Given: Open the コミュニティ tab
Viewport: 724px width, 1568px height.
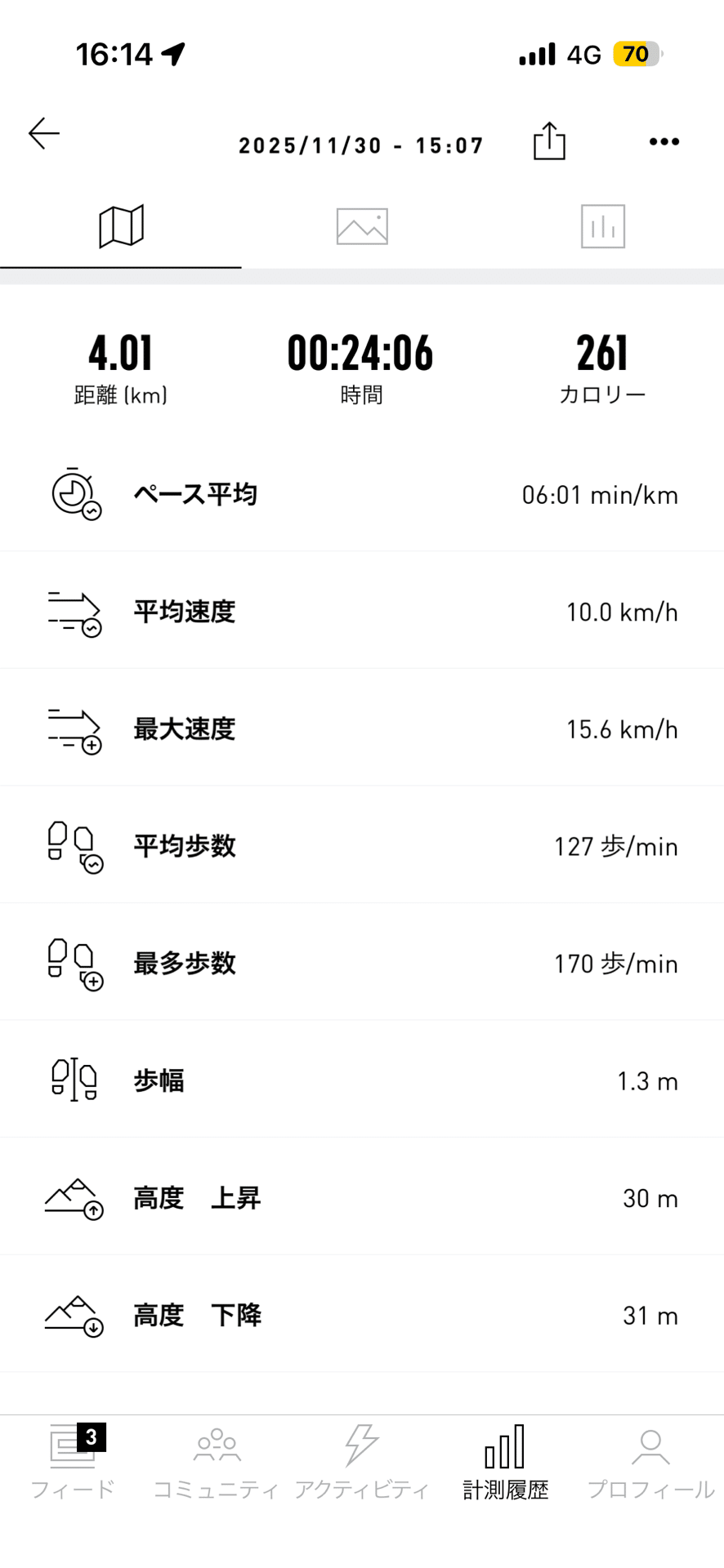Looking at the screenshot, I should pyautogui.click(x=217, y=1463).
